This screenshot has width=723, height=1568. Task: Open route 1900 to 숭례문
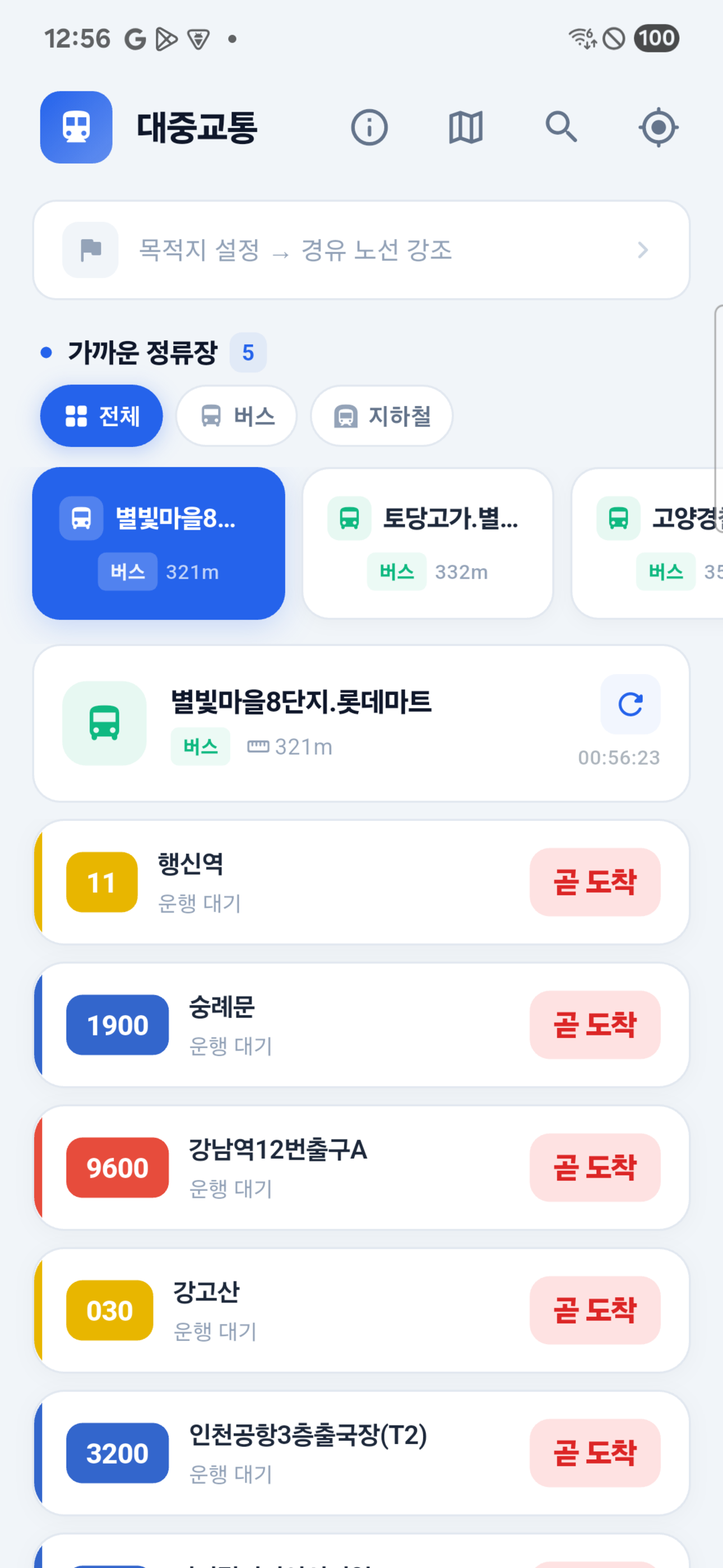point(361,1025)
